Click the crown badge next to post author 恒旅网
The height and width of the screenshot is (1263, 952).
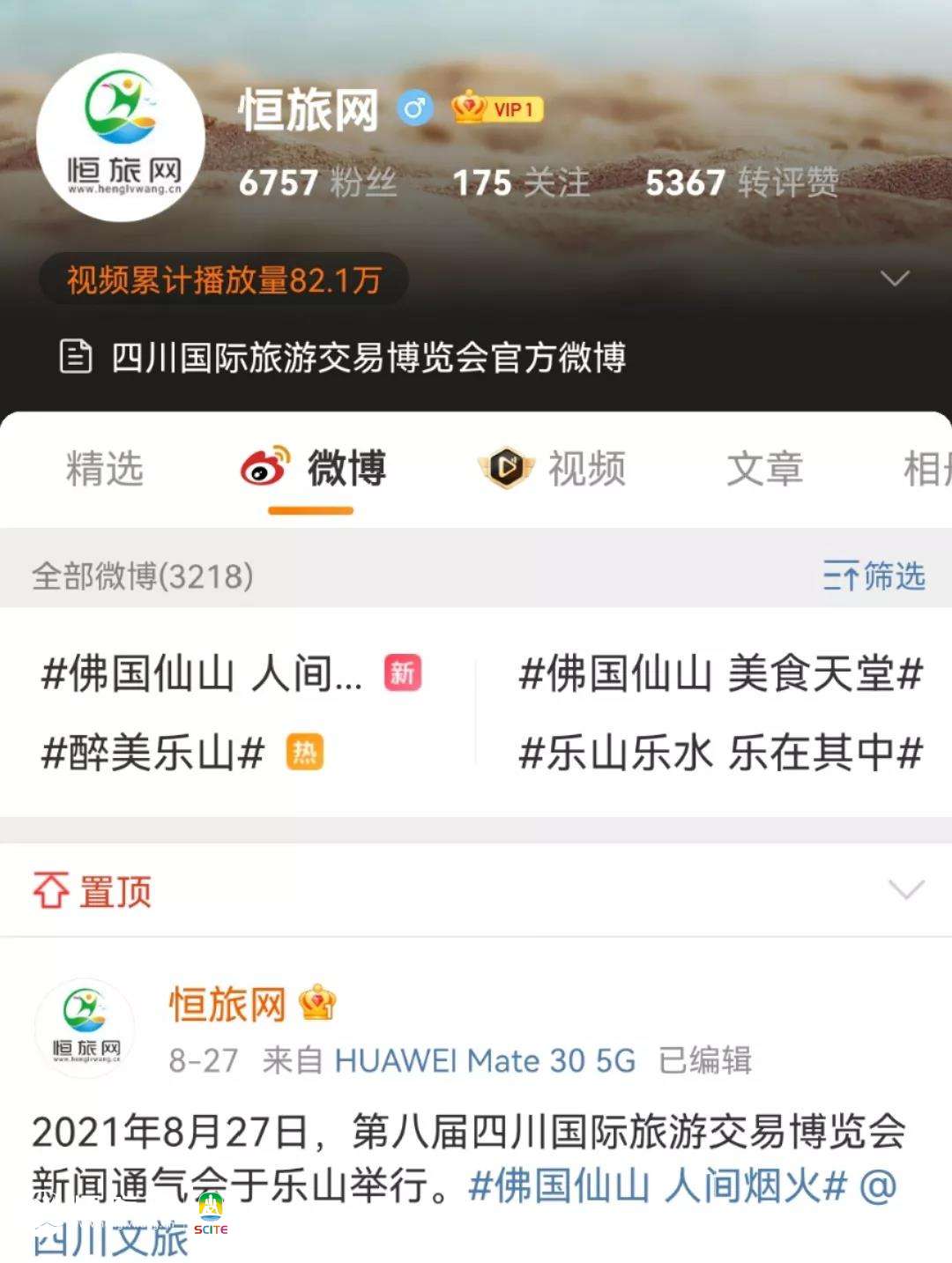point(316,1001)
